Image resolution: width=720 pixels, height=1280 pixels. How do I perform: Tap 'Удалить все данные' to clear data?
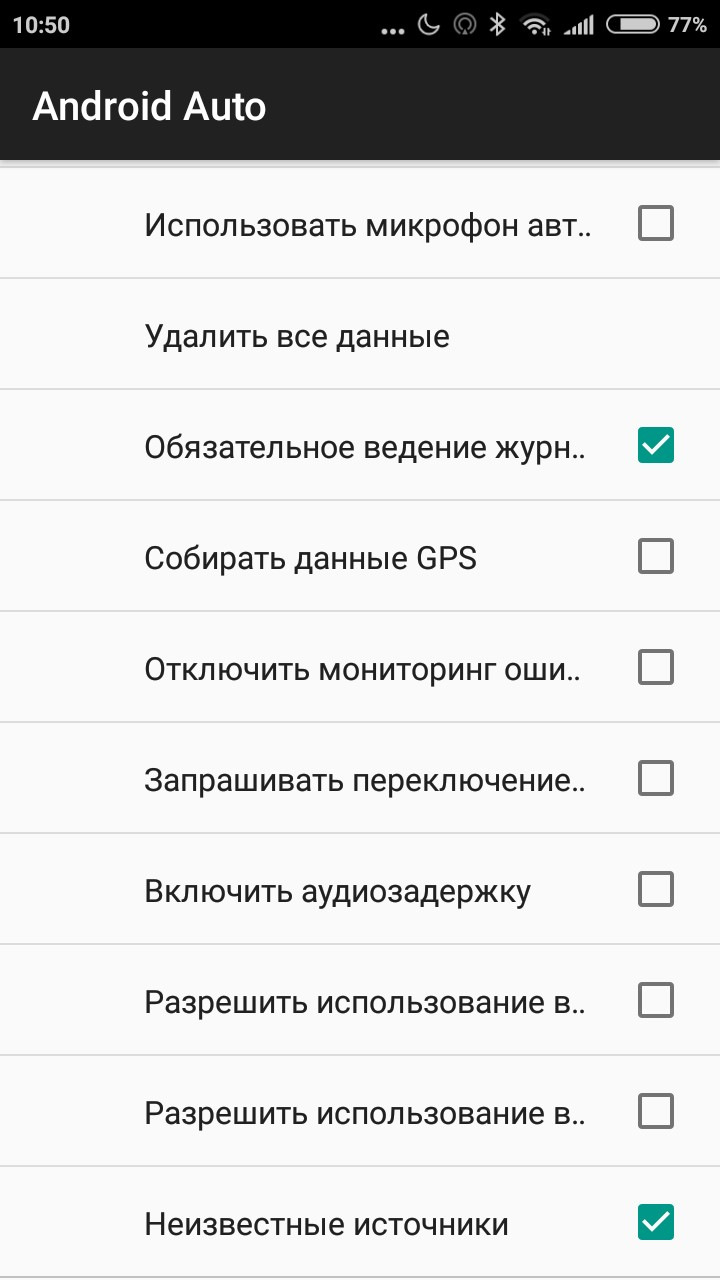pyautogui.click(x=296, y=335)
